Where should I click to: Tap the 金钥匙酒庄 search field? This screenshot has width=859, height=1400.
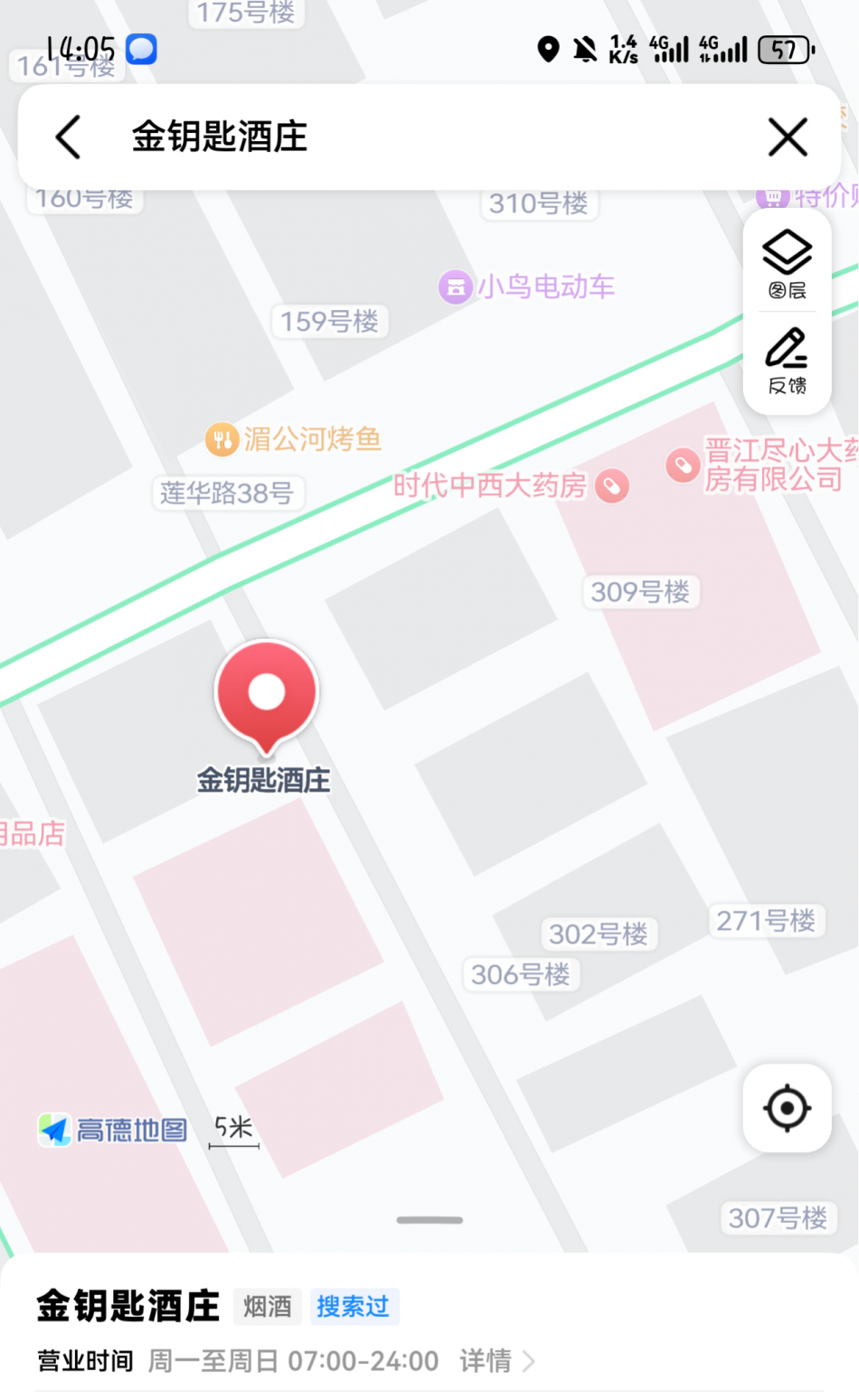[x=407, y=137]
